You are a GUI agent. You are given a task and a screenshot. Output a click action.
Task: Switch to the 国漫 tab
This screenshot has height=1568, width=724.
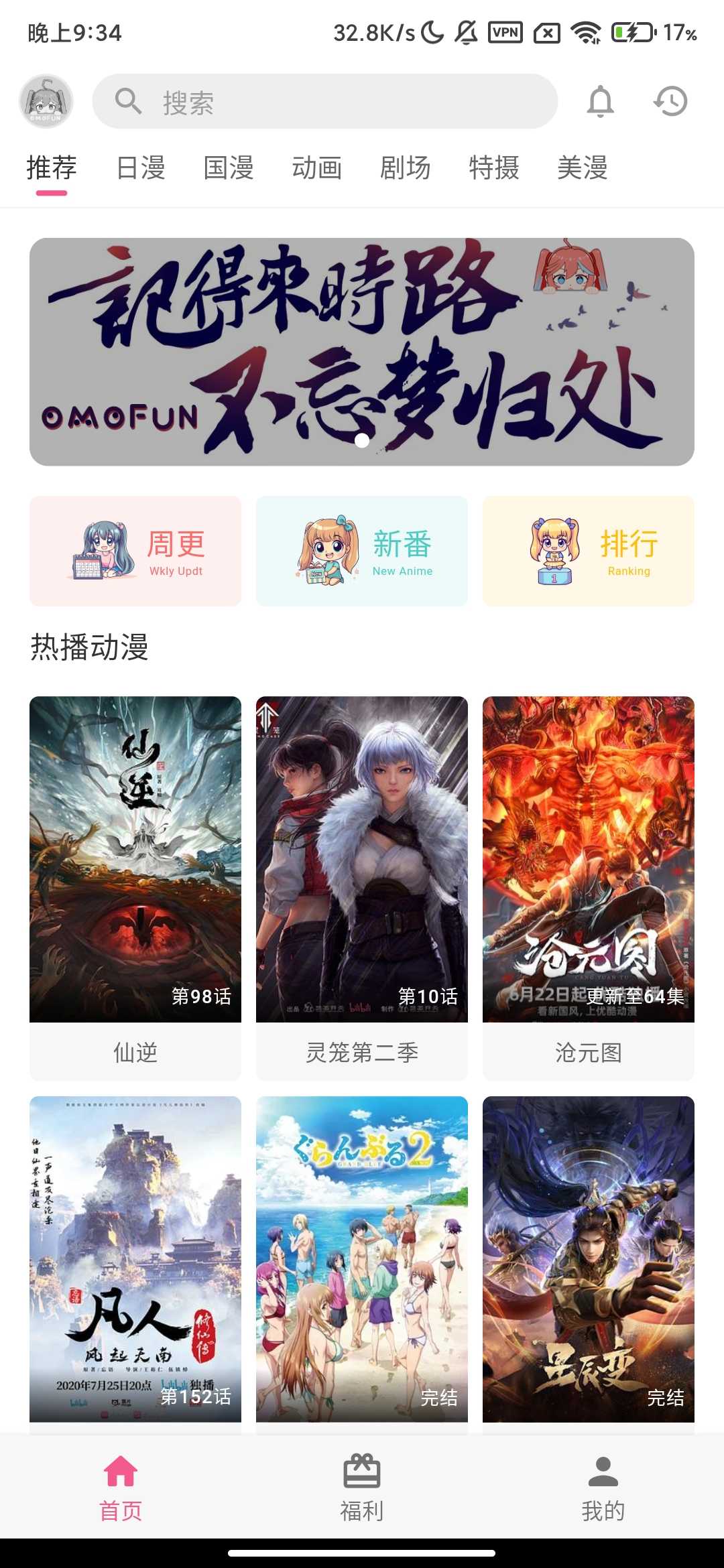coord(229,169)
